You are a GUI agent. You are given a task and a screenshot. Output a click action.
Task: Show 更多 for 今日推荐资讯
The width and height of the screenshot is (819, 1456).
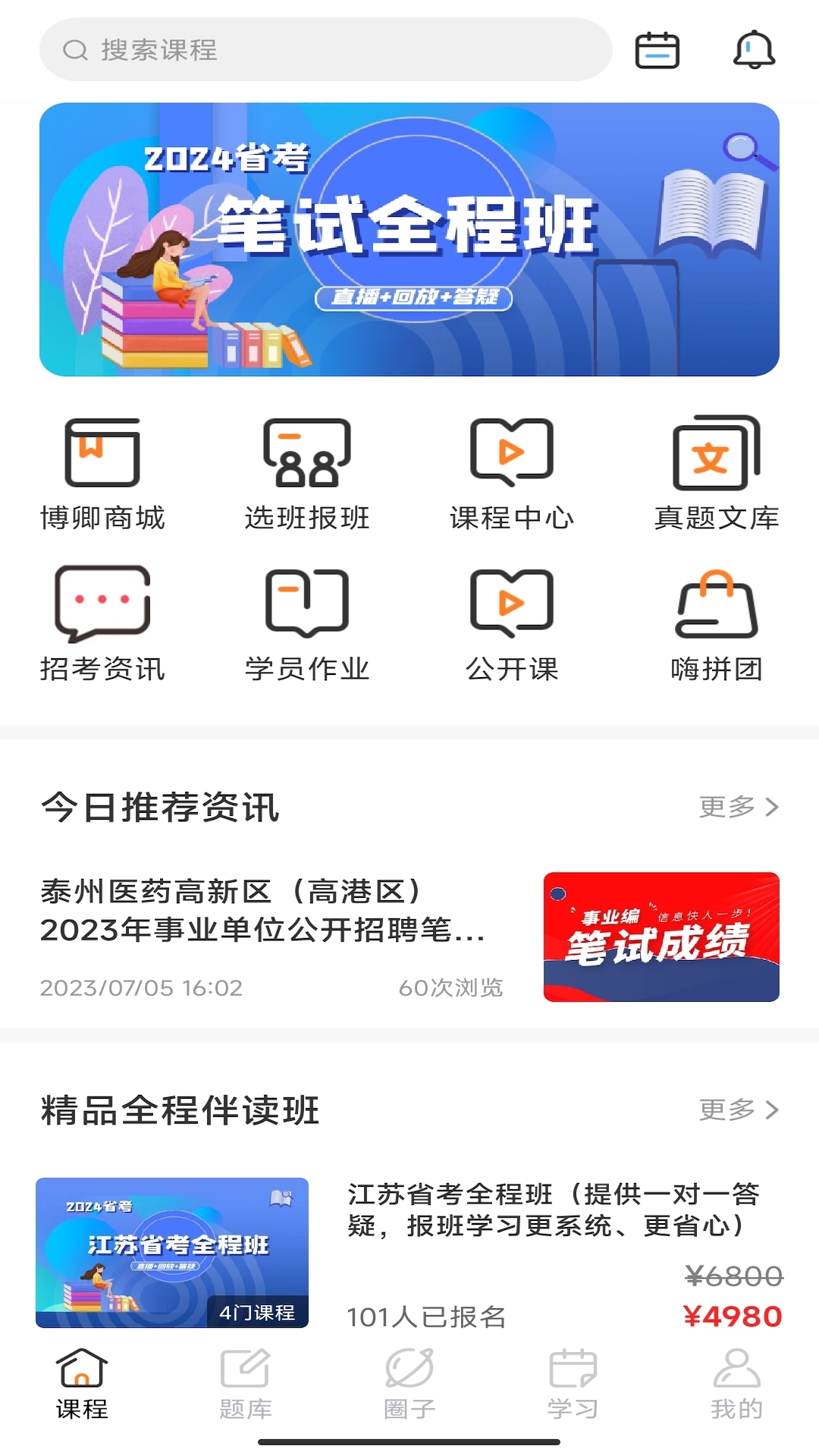pyautogui.click(x=739, y=807)
